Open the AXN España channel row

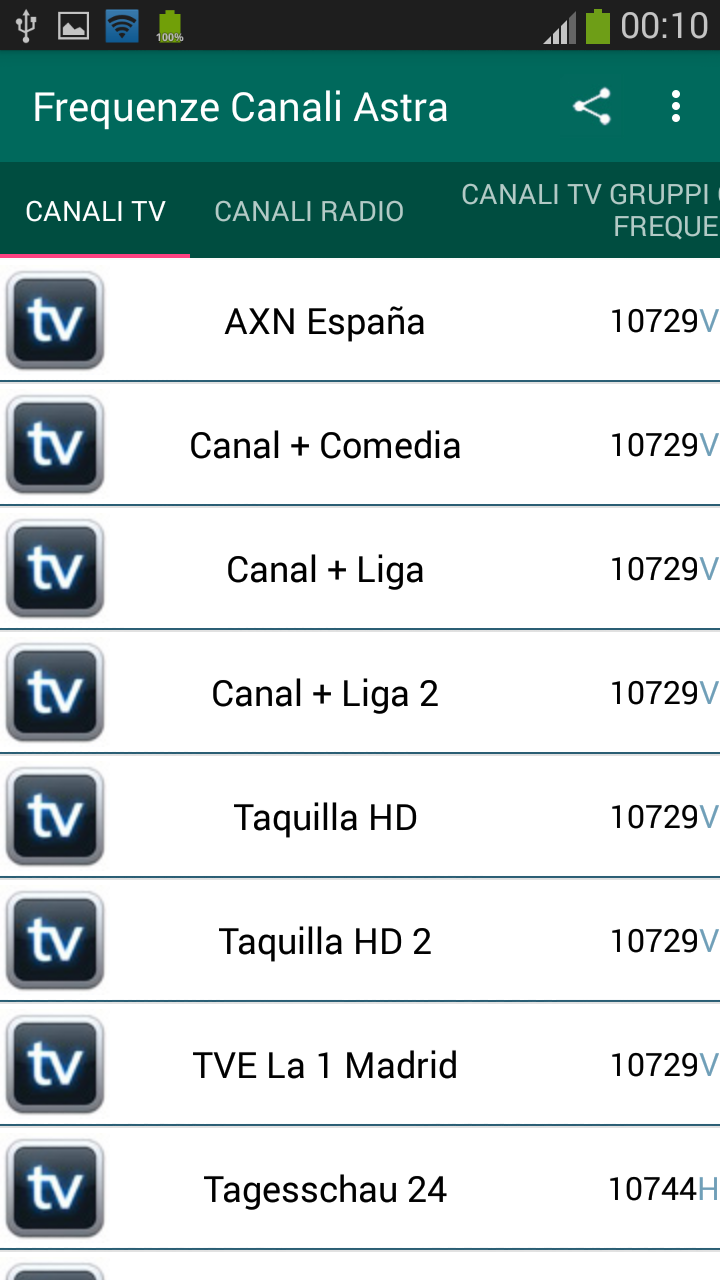tap(360, 321)
